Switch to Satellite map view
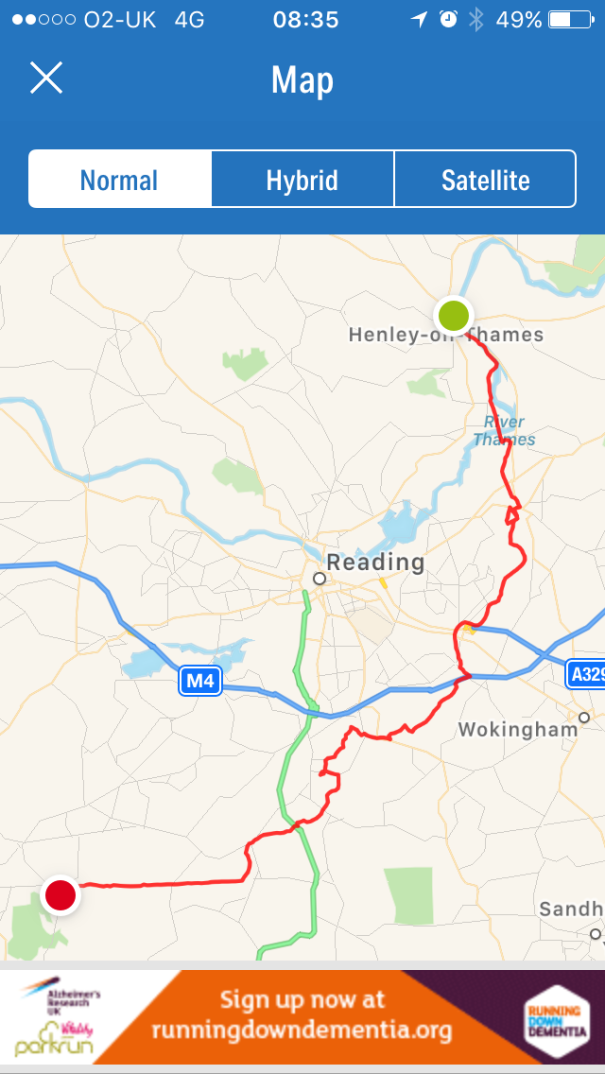605x1074 pixels. click(x=485, y=180)
